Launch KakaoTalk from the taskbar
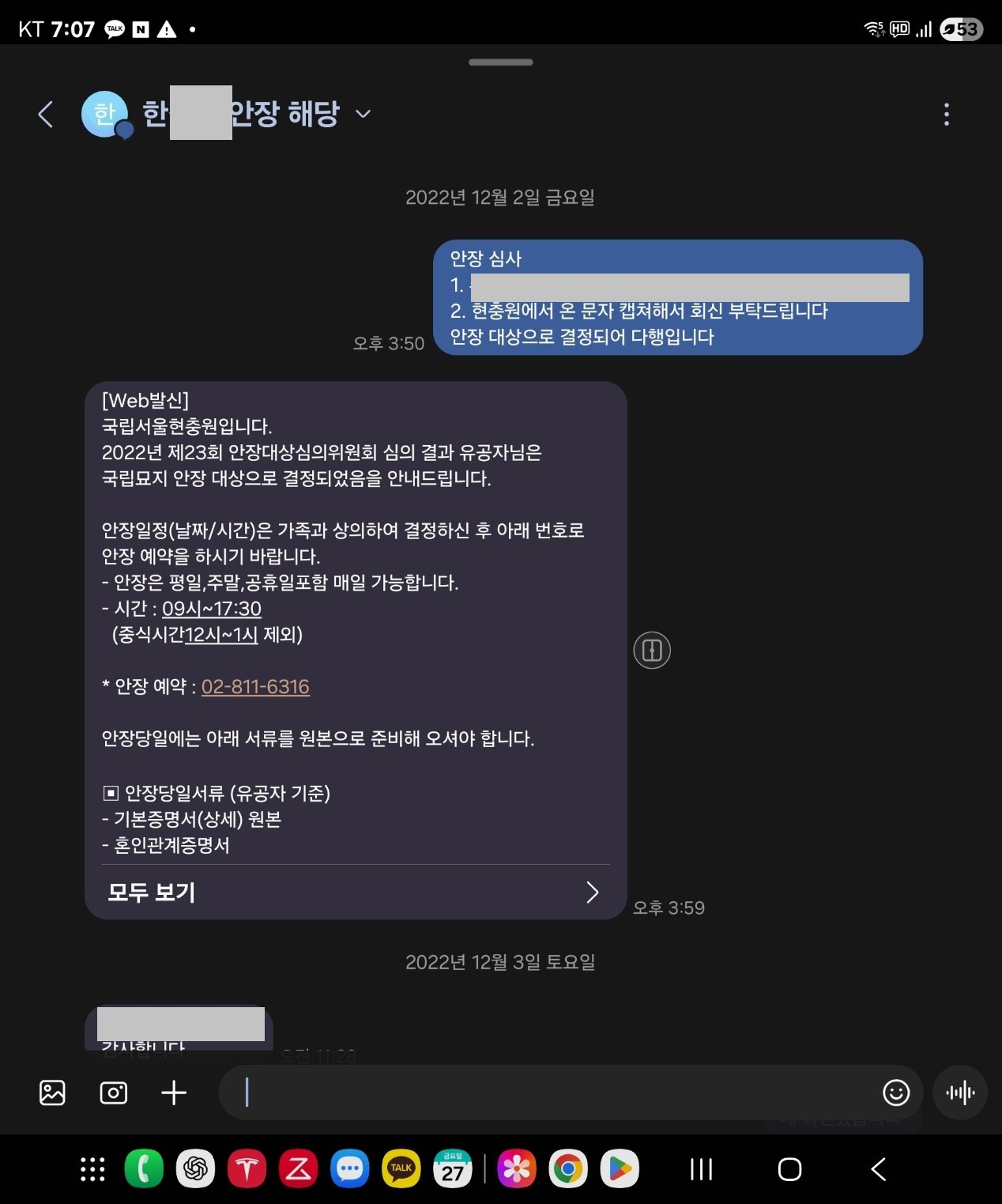Image resolution: width=1002 pixels, height=1204 pixels. pyautogui.click(x=401, y=1169)
